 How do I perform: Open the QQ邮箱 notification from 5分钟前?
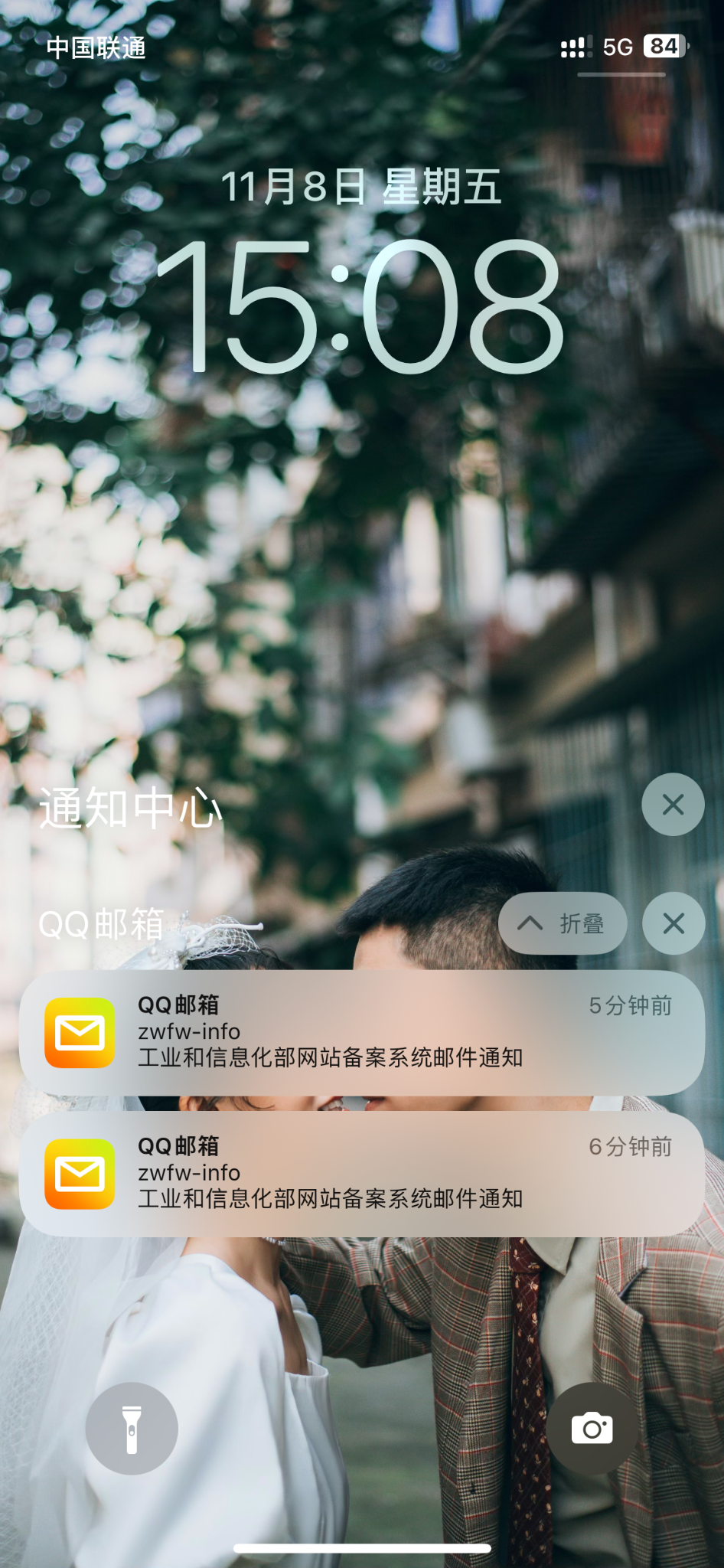pyautogui.click(x=361, y=1031)
